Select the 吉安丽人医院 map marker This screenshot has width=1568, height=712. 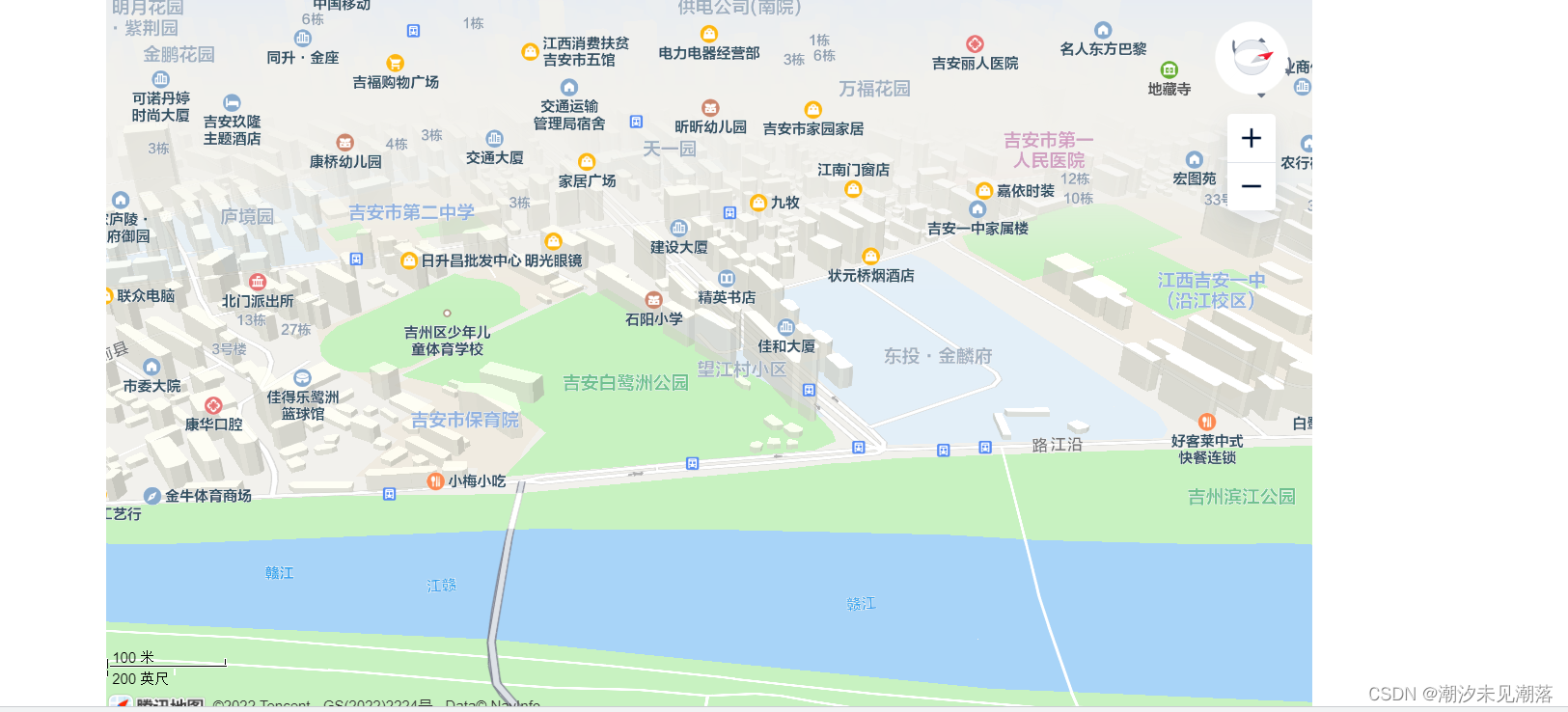(975, 44)
